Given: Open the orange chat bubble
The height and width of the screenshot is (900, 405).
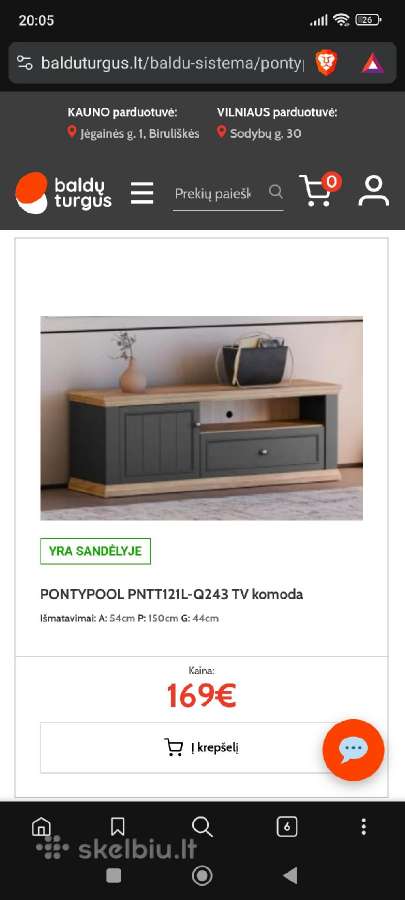Looking at the screenshot, I should [x=353, y=750].
